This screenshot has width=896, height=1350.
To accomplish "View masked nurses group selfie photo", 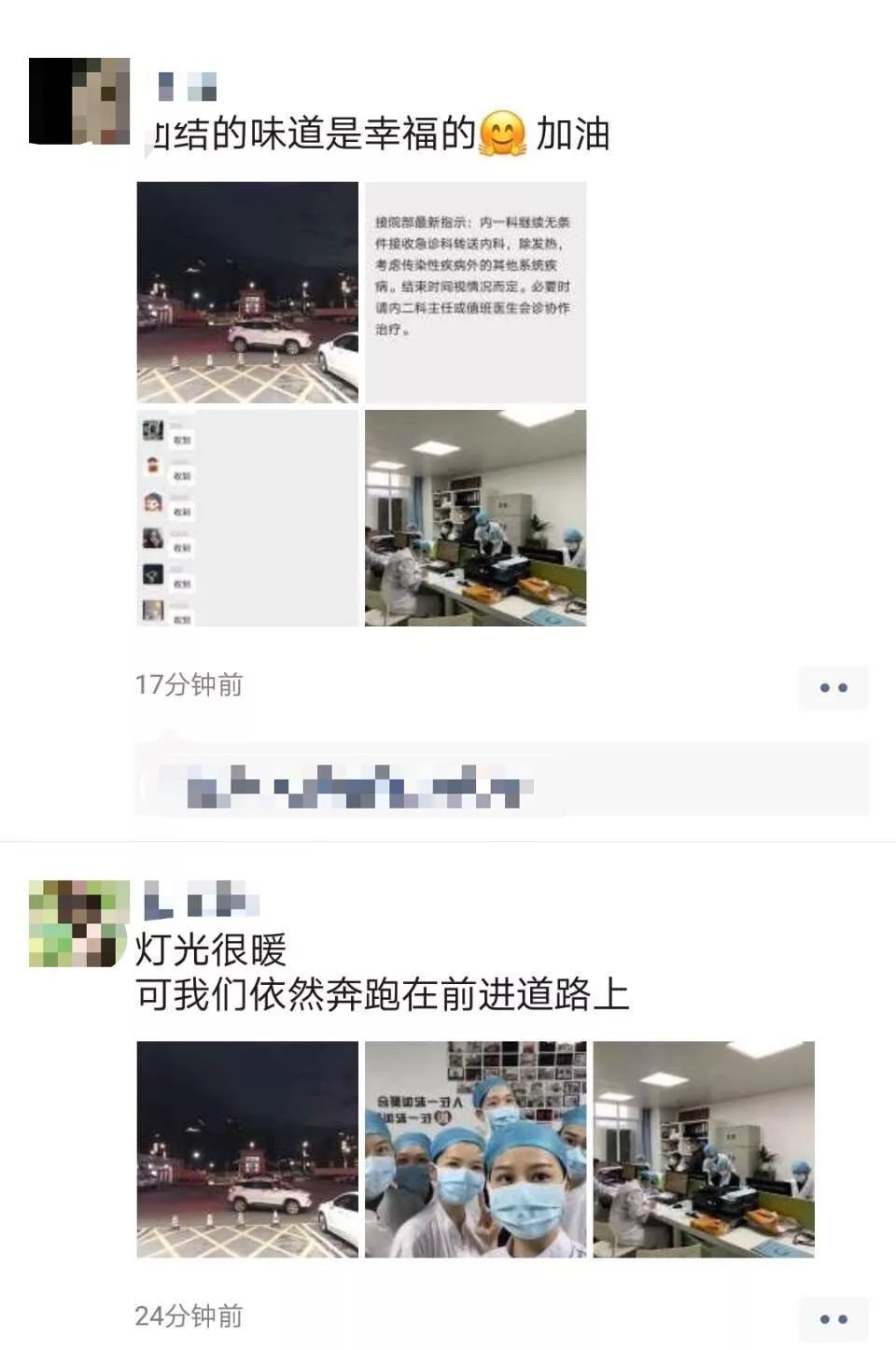I will point(475,1149).
